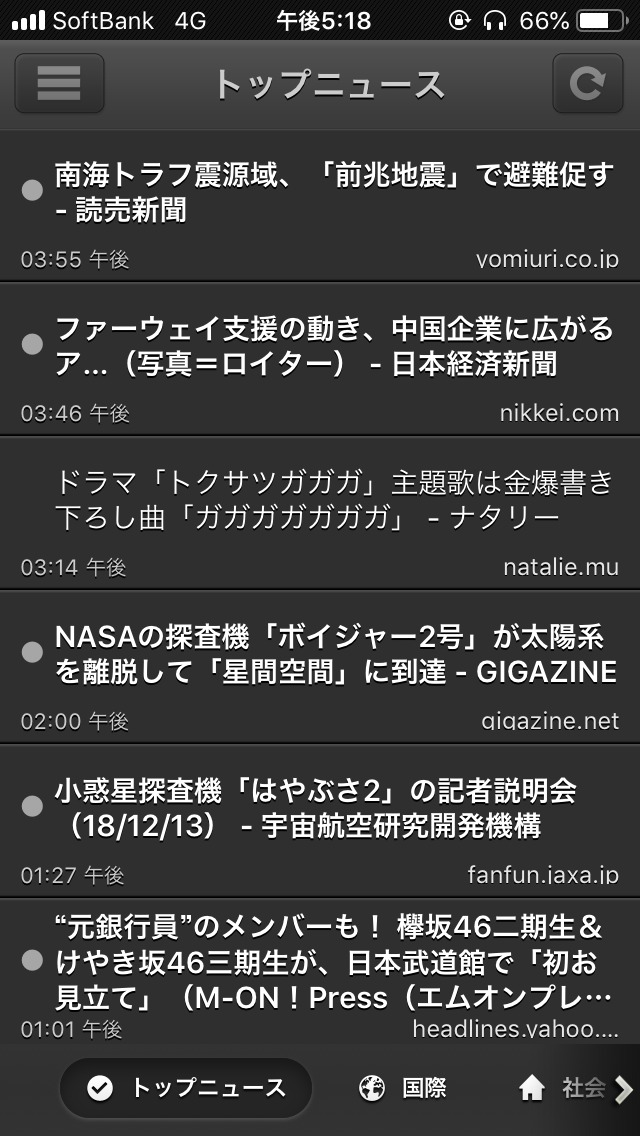Switch to the 社会 tab

coord(562,1088)
